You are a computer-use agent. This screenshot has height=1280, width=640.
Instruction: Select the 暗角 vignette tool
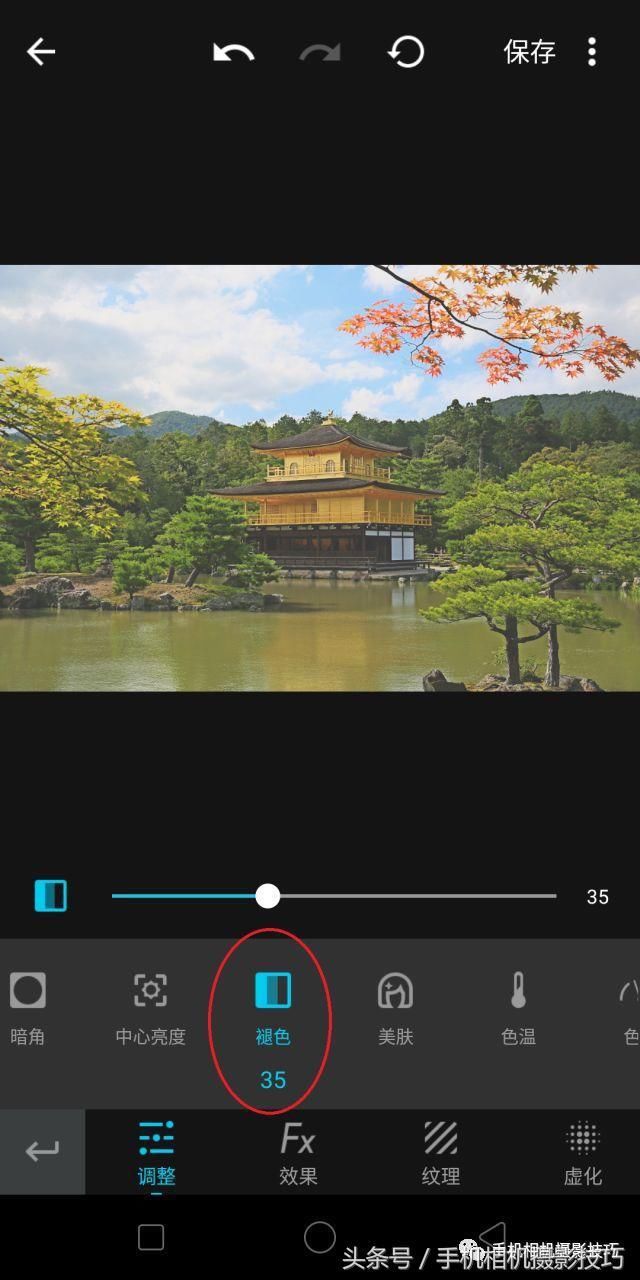[28, 1009]
